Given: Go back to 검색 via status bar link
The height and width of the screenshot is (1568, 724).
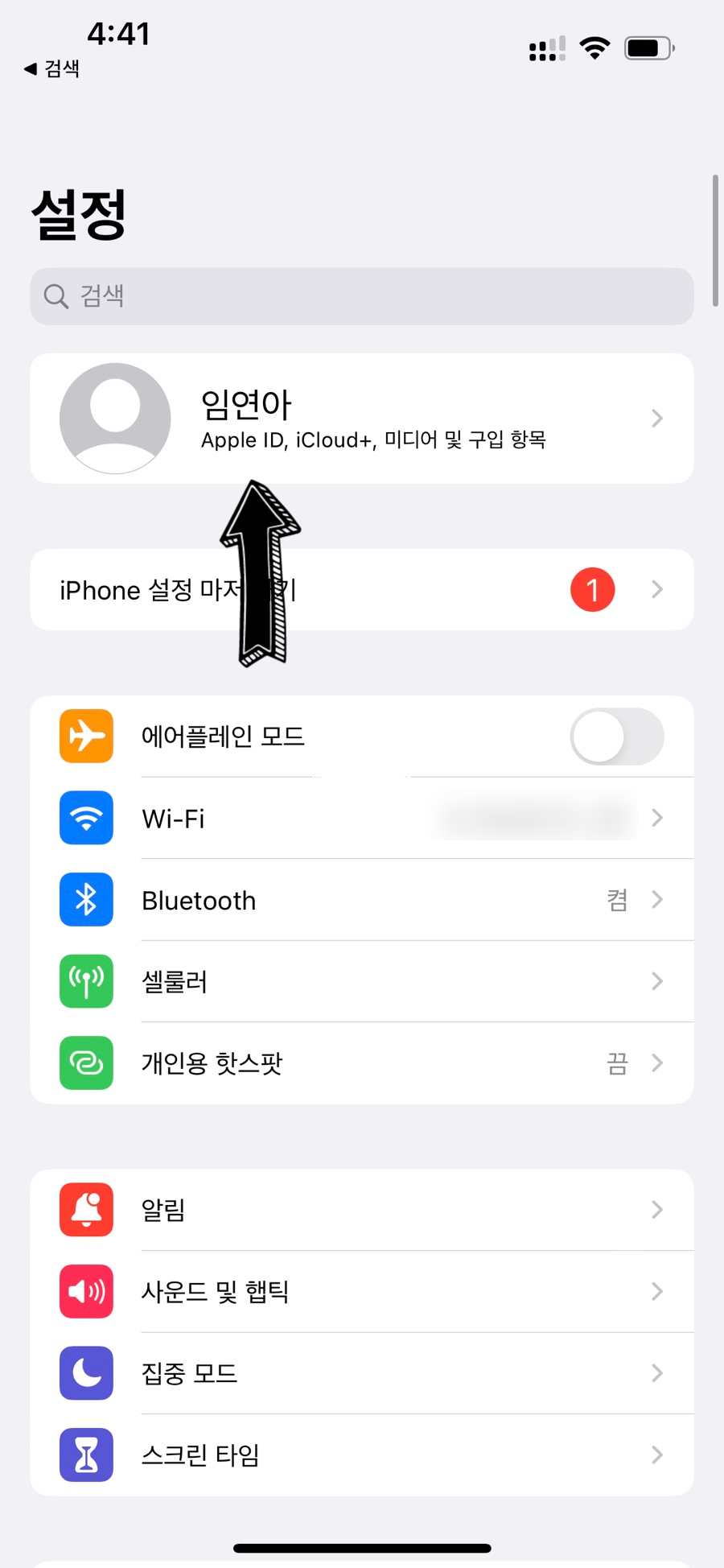Looking at the screenshot, I should tap(52, 68).
